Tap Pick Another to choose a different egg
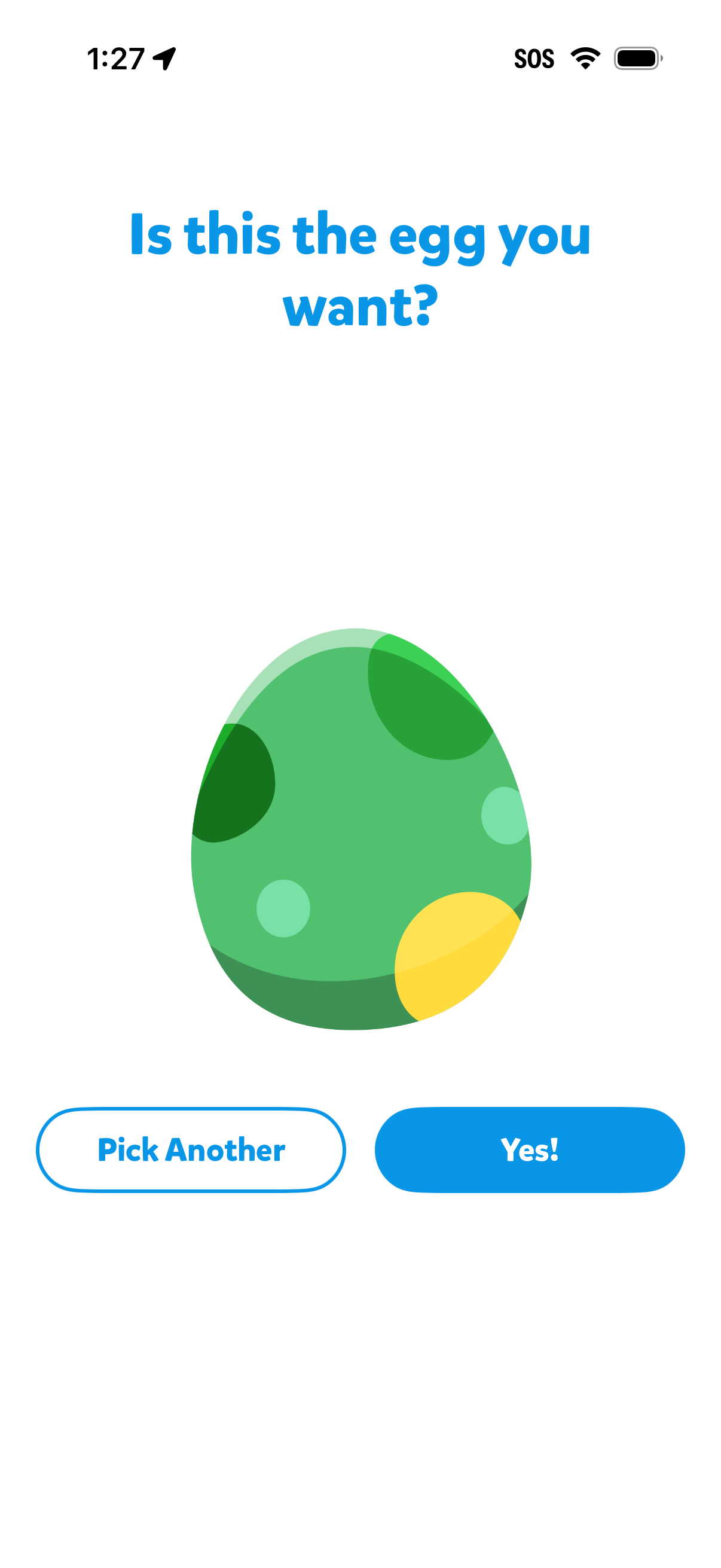The width and height of the screenshot is (721, 1568). click(191, 1149)
